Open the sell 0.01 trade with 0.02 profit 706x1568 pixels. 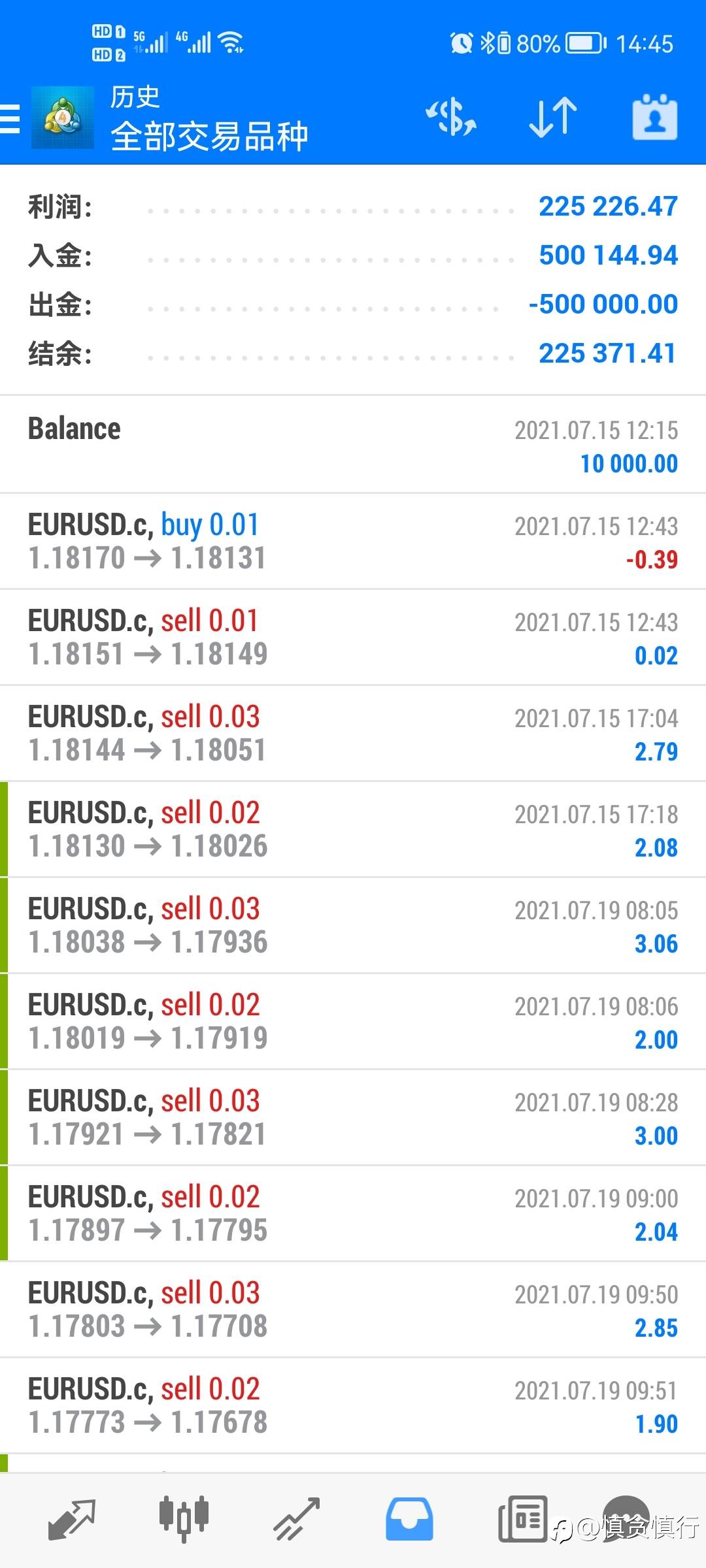click(x=353, y=637)
